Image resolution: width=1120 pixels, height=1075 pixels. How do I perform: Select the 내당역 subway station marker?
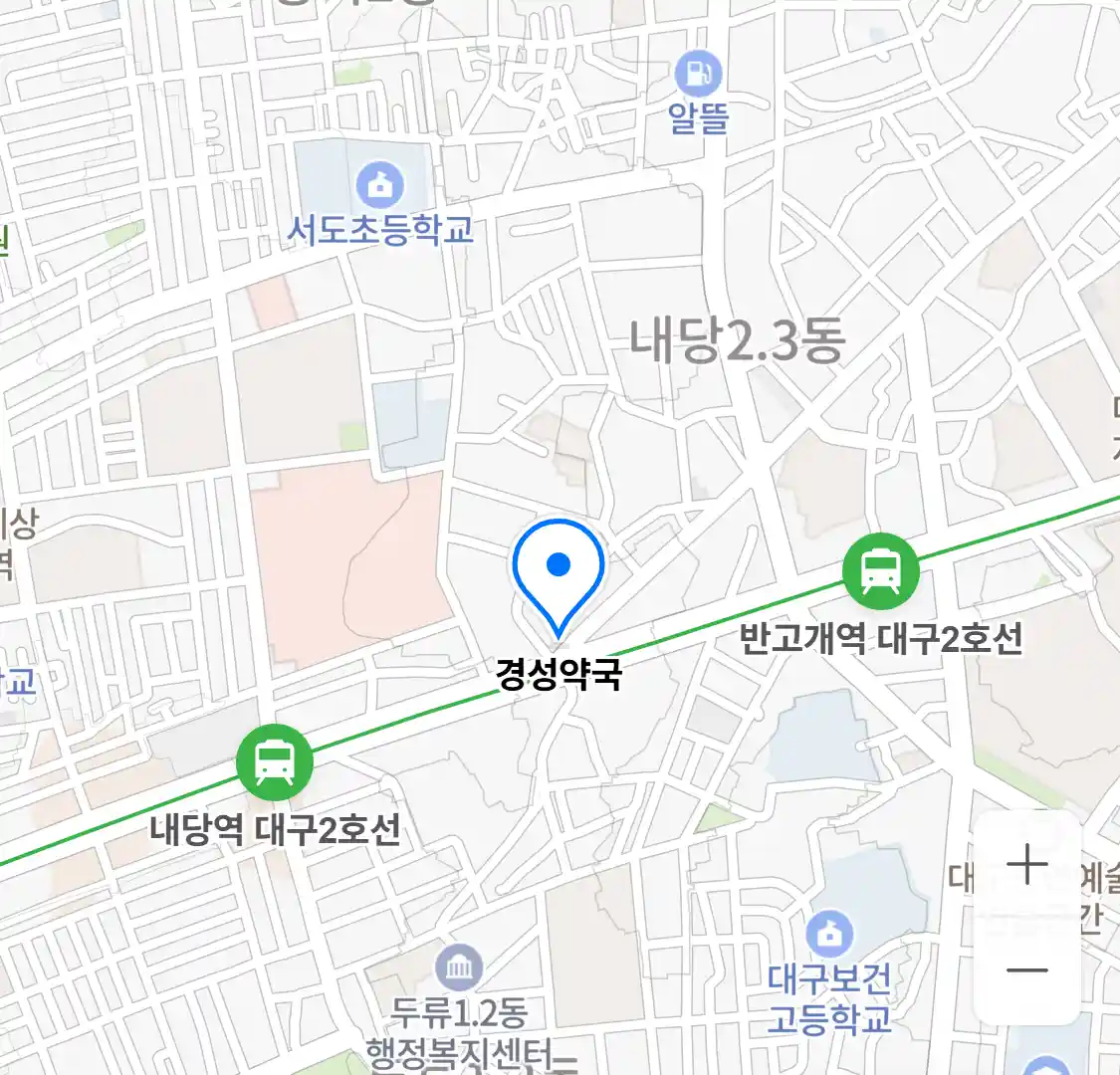274,763
